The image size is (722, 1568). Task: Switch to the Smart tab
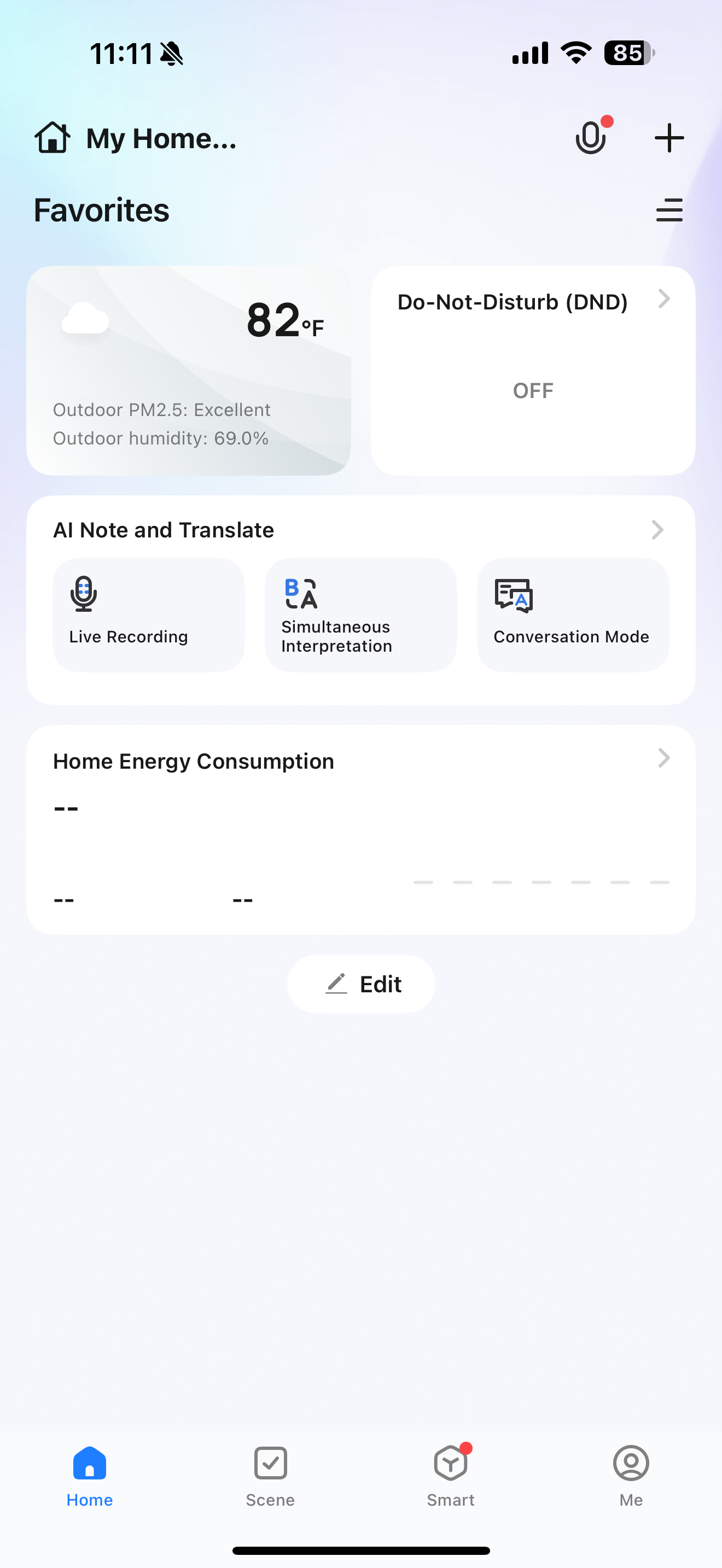click(x=451, y=1477)
